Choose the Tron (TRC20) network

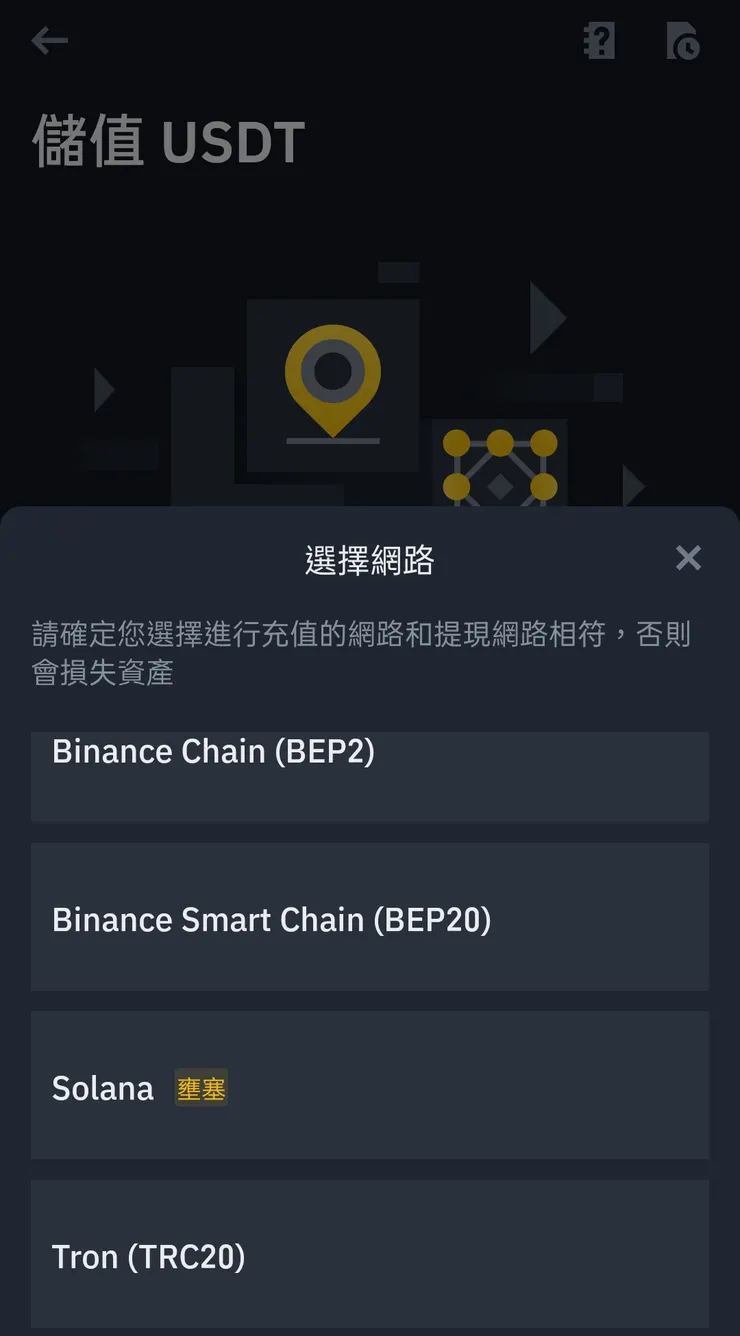370,1255
